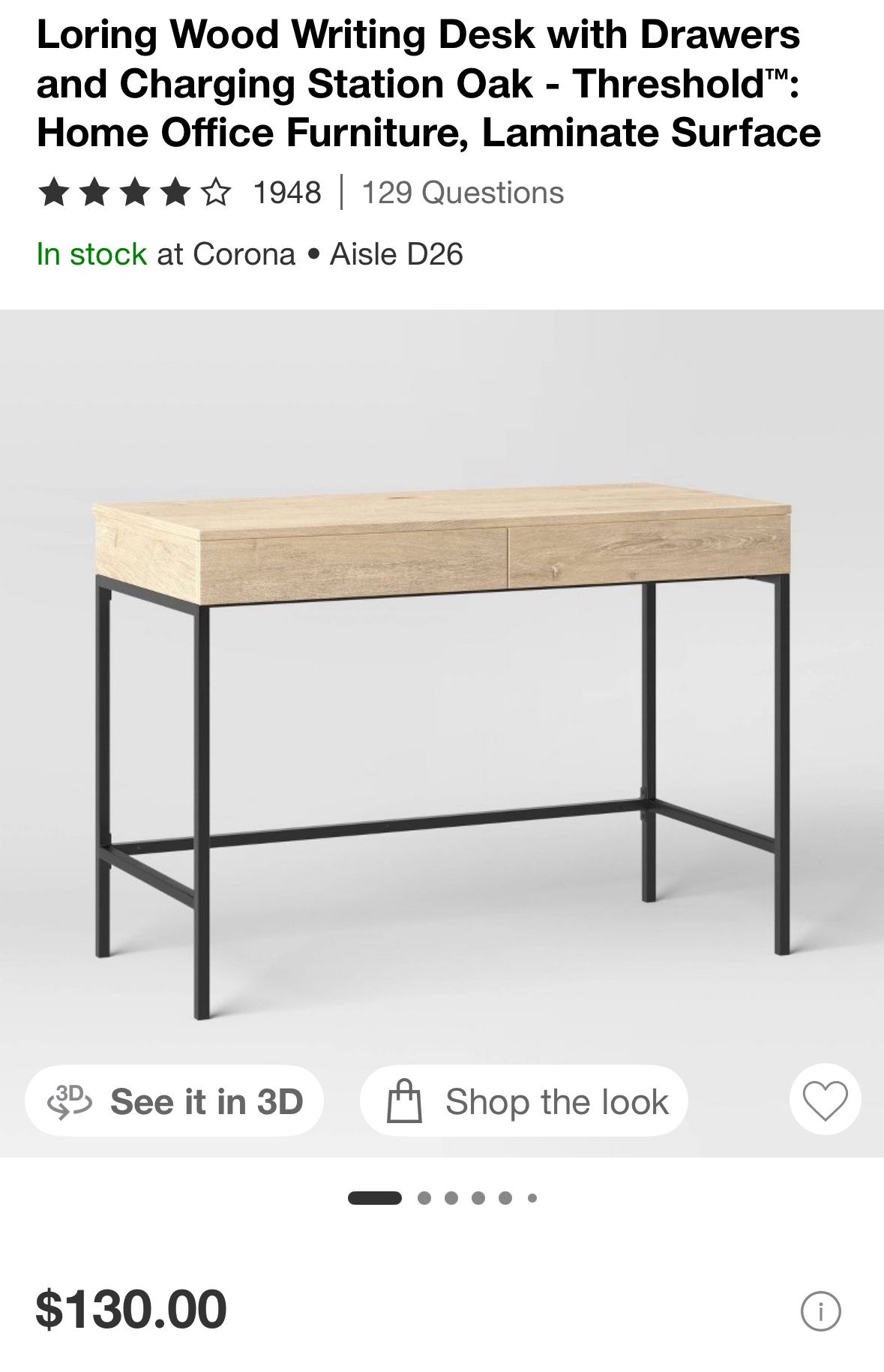Open the 129 Questions link
Image resolution: width=884 pixels, height=1372 pixels.
point(463,193)
